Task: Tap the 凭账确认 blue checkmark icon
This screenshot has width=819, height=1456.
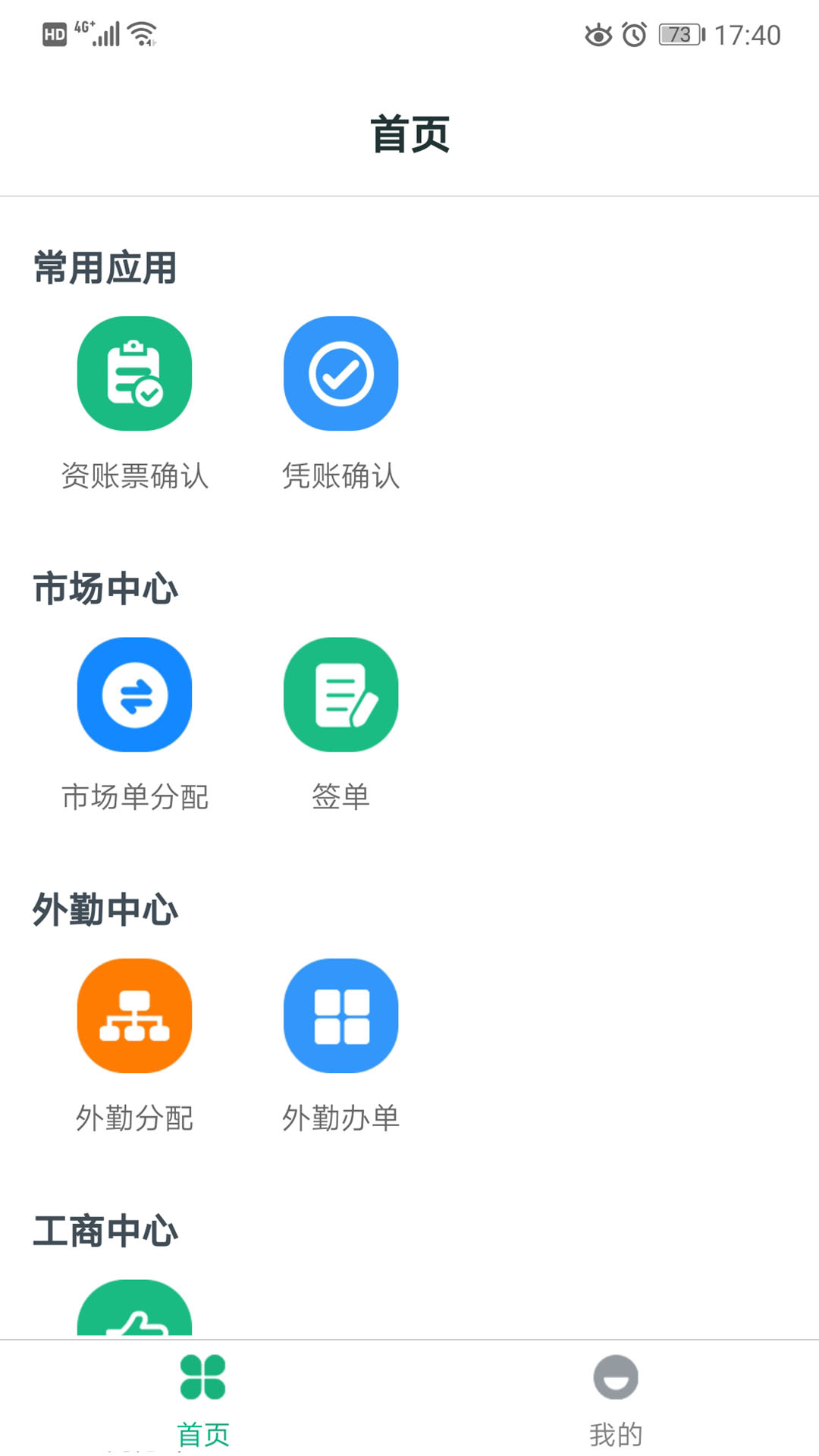Action: [x=341, y=373]
